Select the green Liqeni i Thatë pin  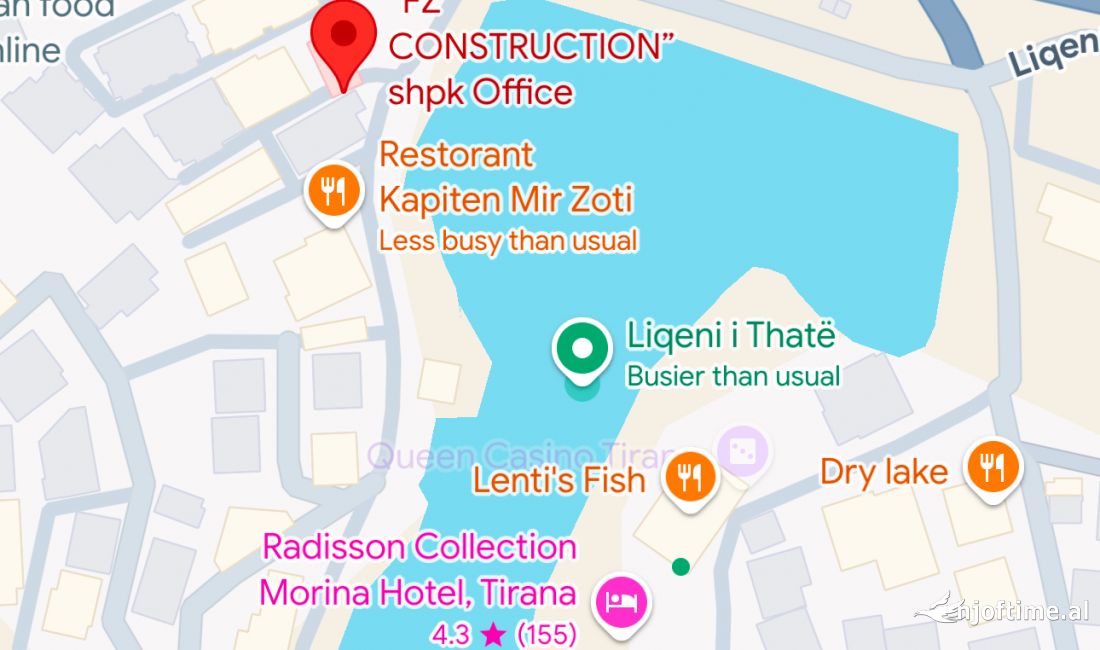582,349
